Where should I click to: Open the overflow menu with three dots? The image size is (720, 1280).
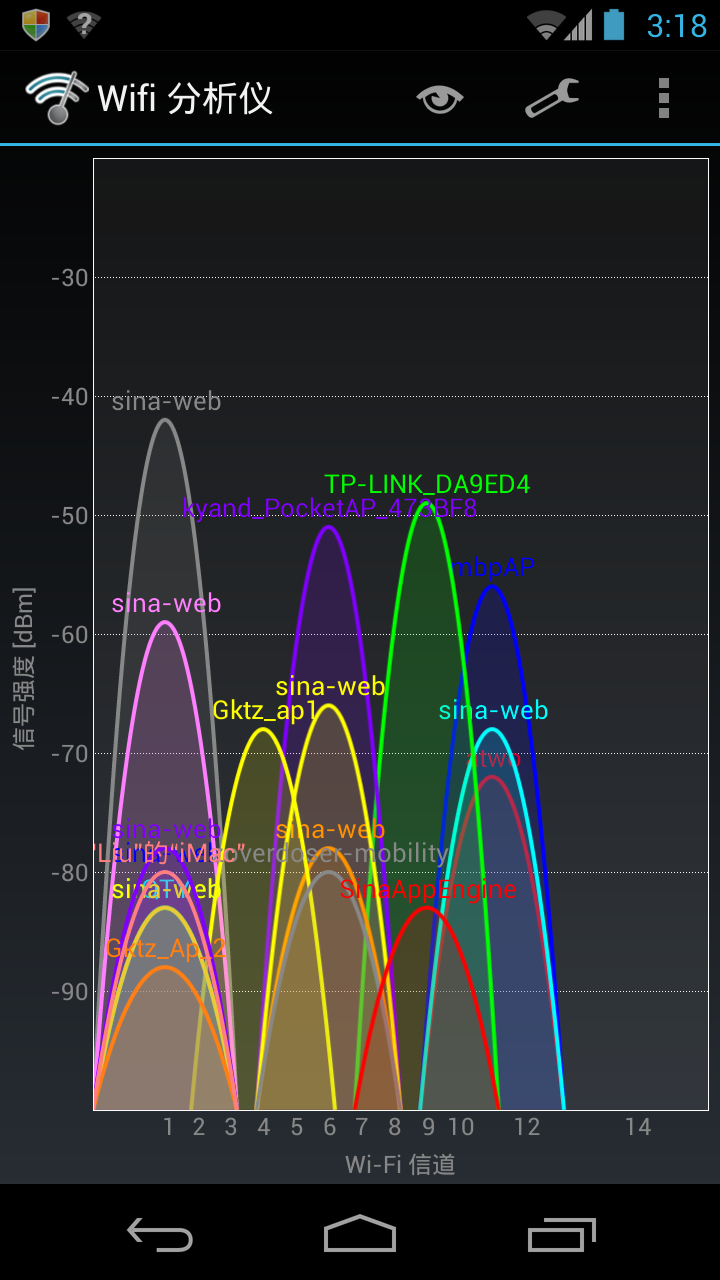point(662,99)
